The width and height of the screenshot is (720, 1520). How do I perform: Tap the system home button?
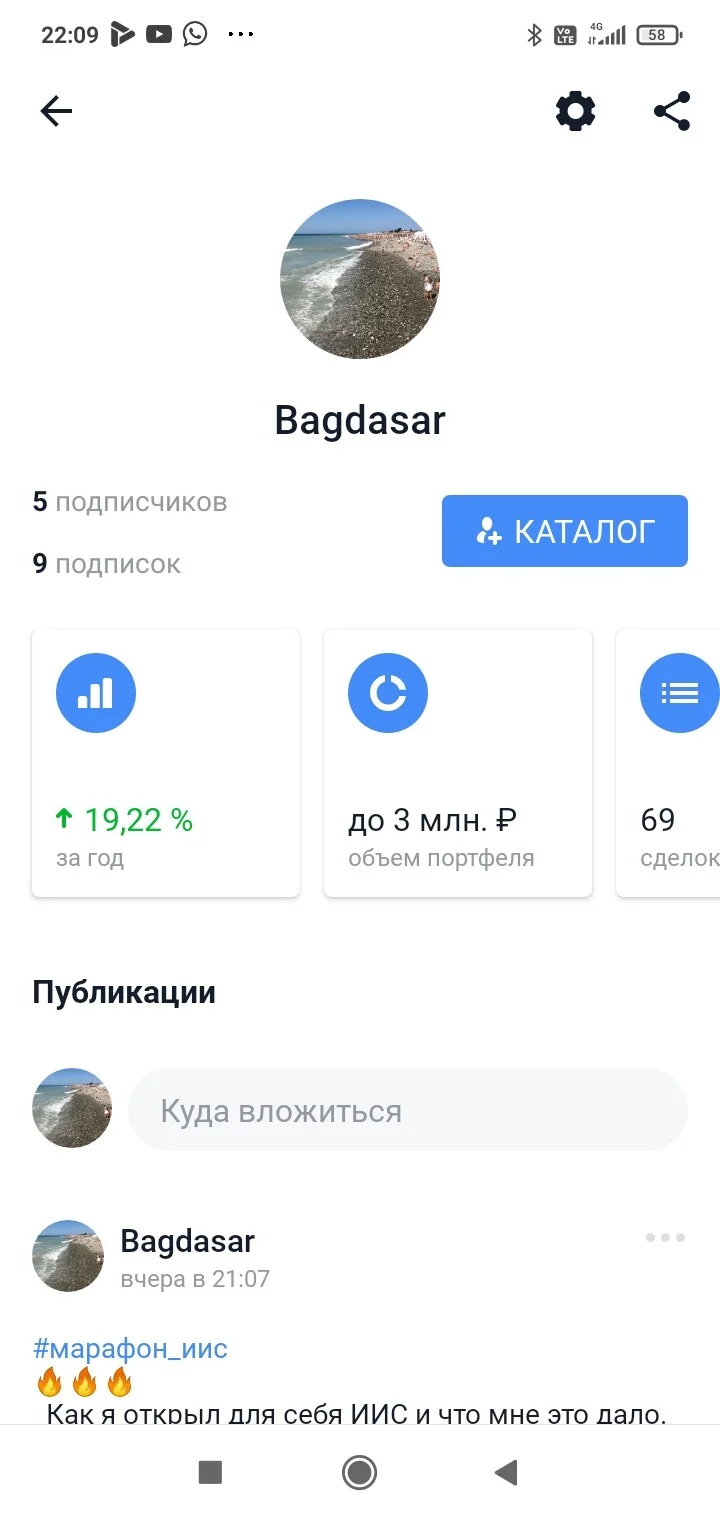point(359,1472)
